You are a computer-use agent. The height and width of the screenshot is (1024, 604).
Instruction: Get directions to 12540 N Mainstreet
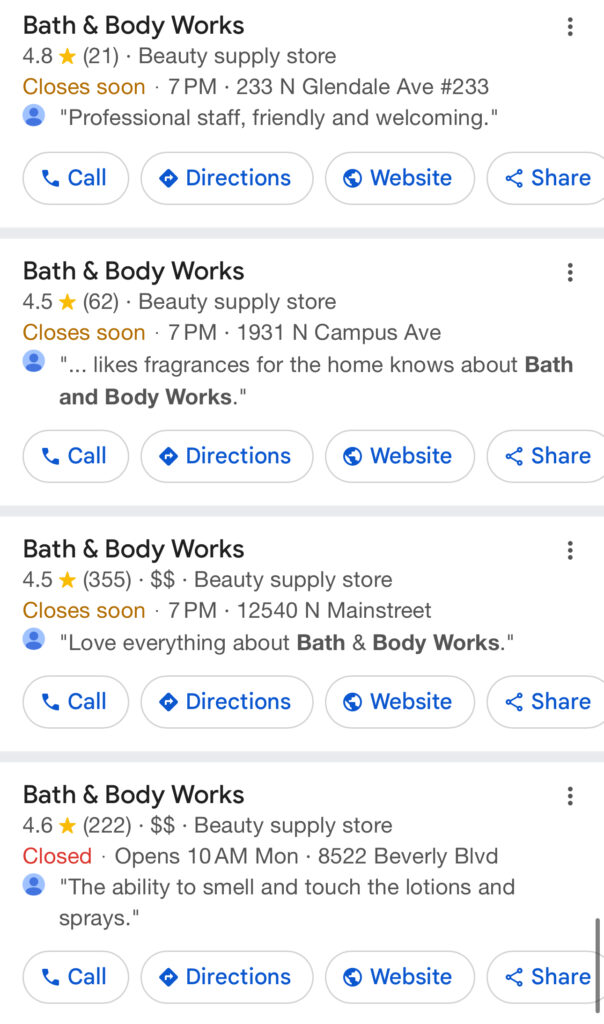pos(226,702)
